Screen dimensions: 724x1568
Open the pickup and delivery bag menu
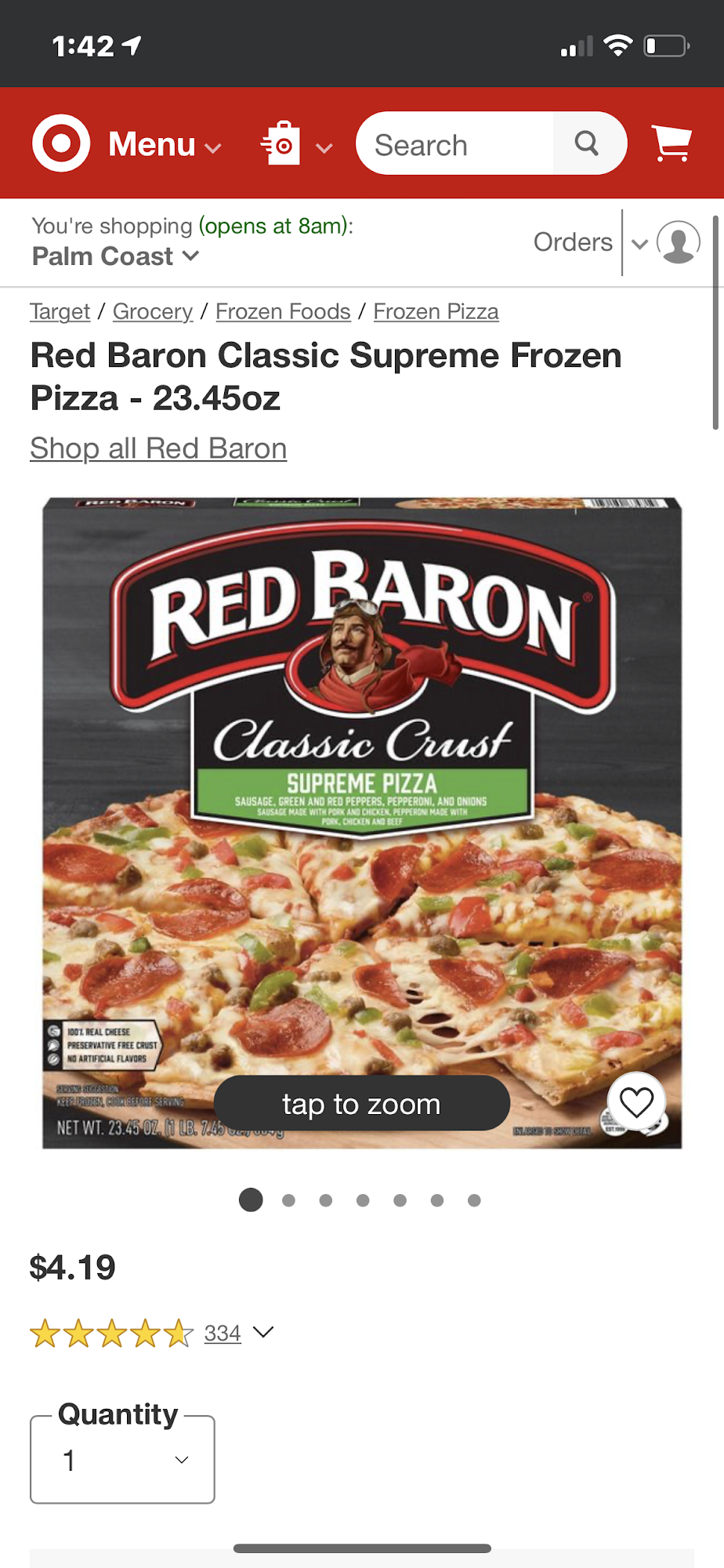295,145
